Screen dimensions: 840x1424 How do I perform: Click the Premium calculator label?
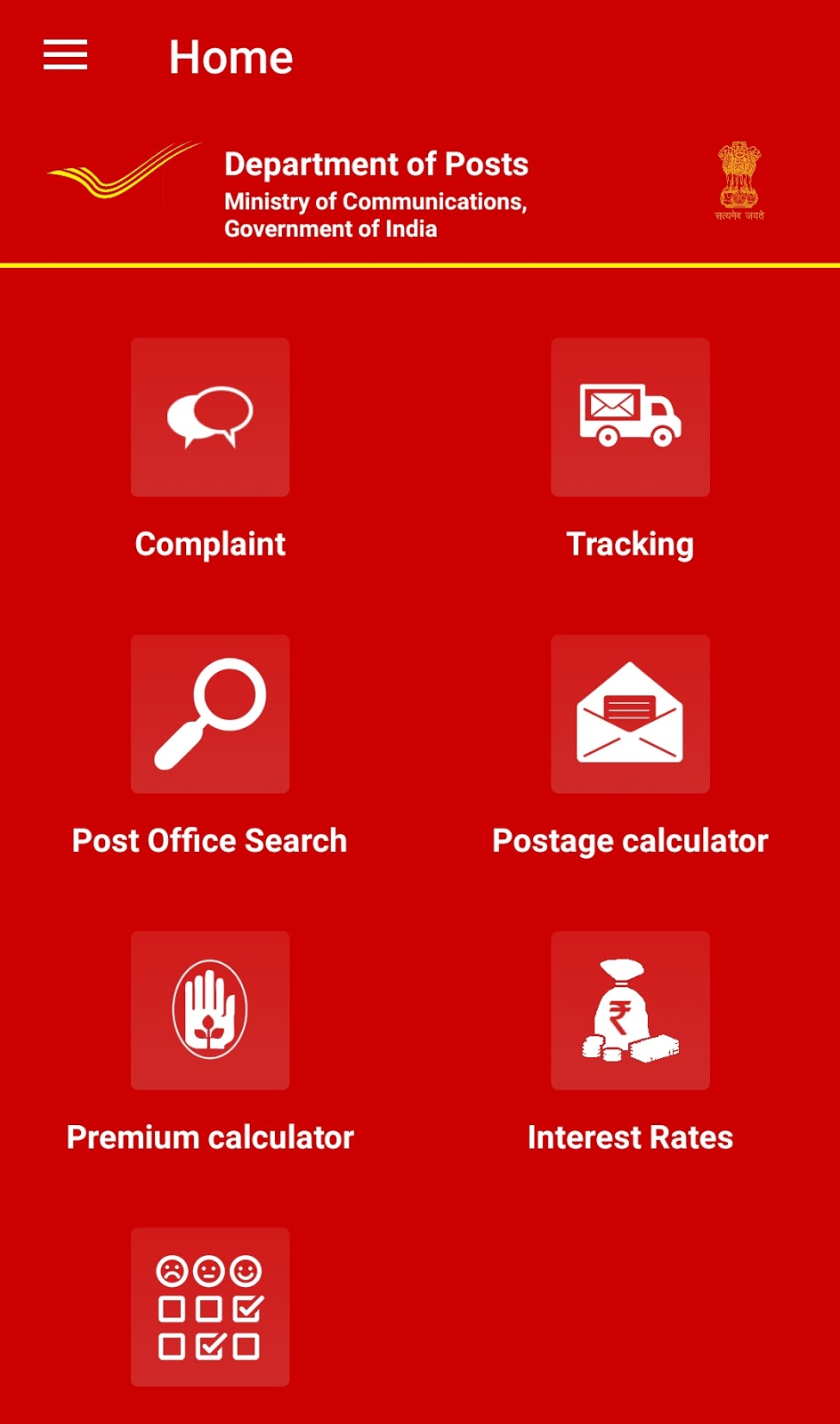pyautogui.click(x=210, y=1137)
